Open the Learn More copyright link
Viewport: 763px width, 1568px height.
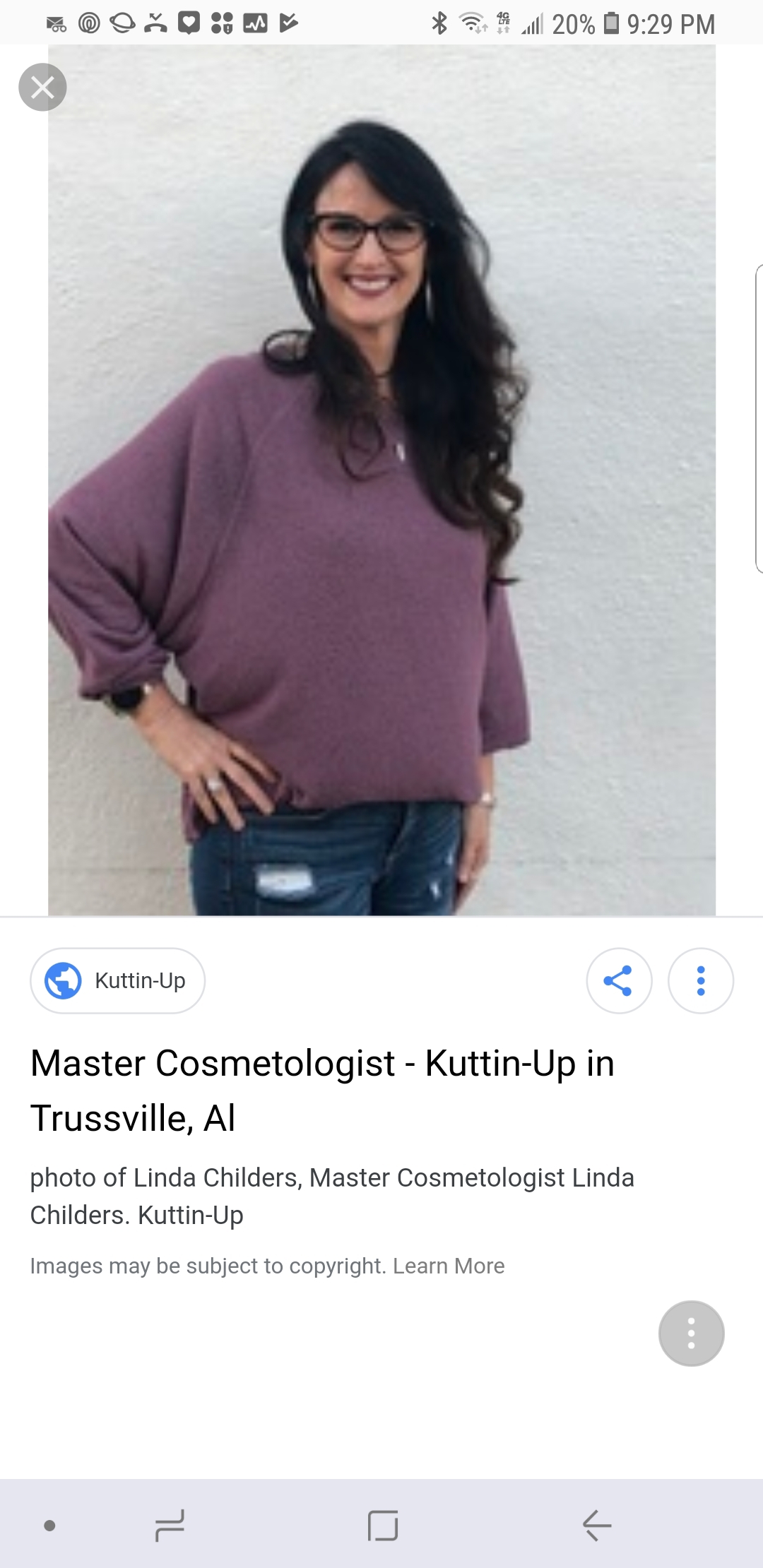click(x=449, y=1266)
